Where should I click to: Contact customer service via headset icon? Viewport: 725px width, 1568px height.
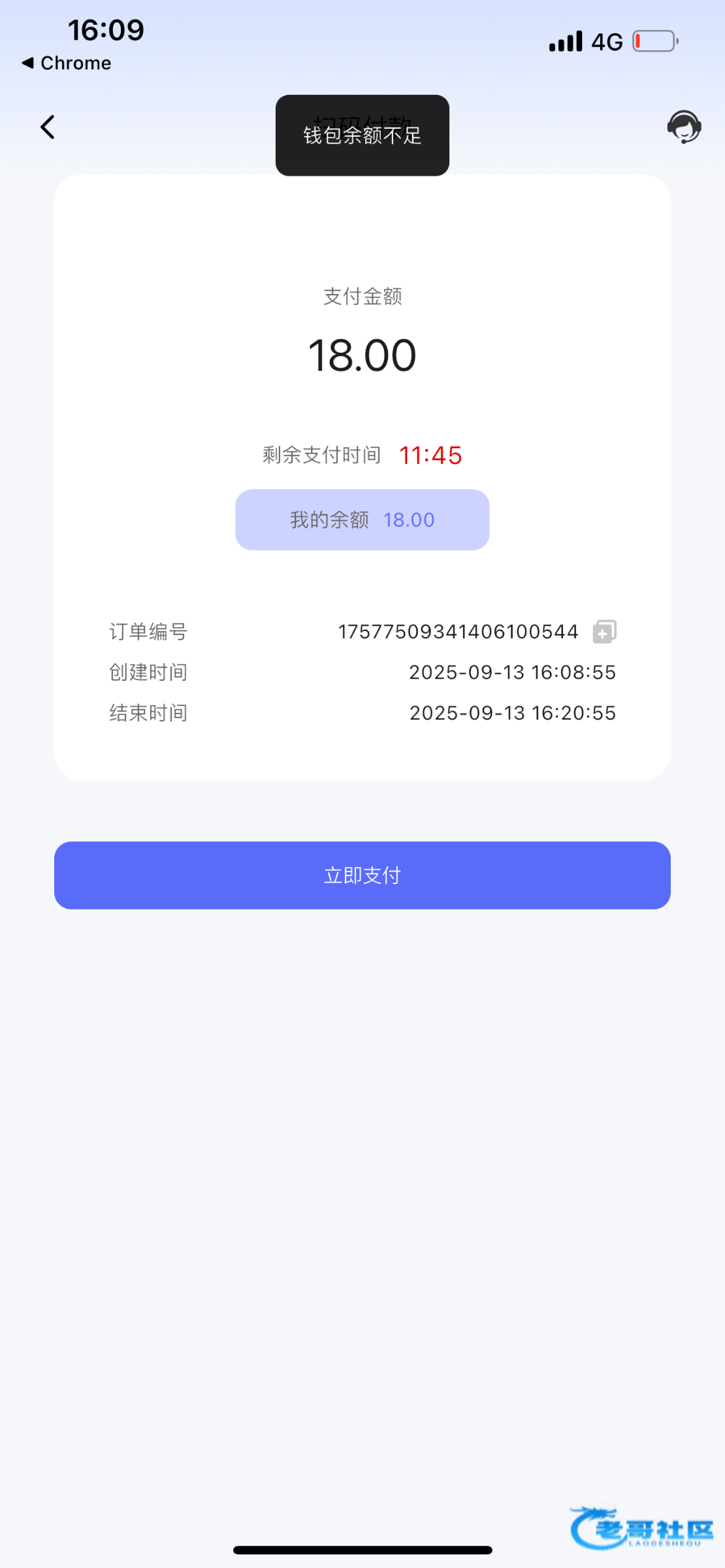click(x=684, y=127)
